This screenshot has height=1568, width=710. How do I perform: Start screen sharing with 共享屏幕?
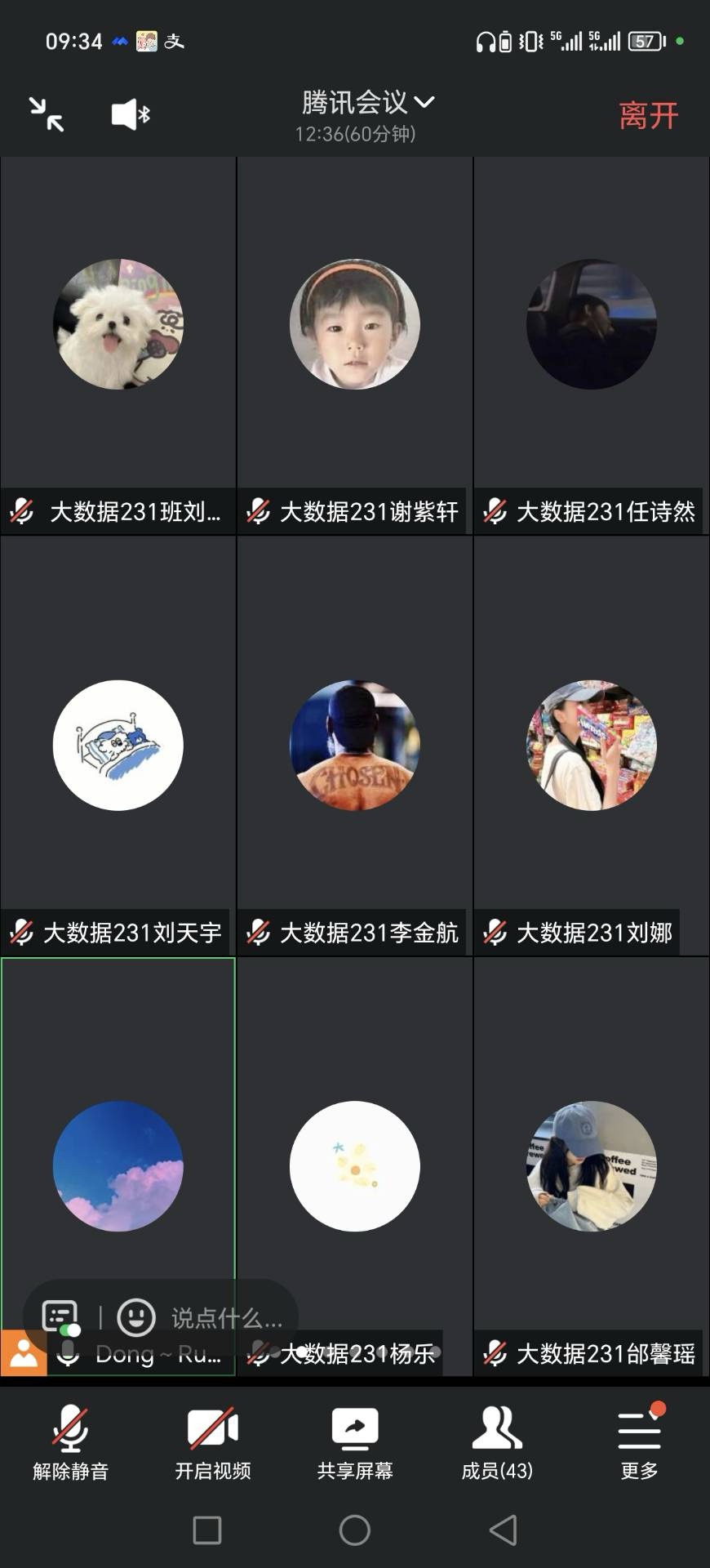tap(355, 1442)
